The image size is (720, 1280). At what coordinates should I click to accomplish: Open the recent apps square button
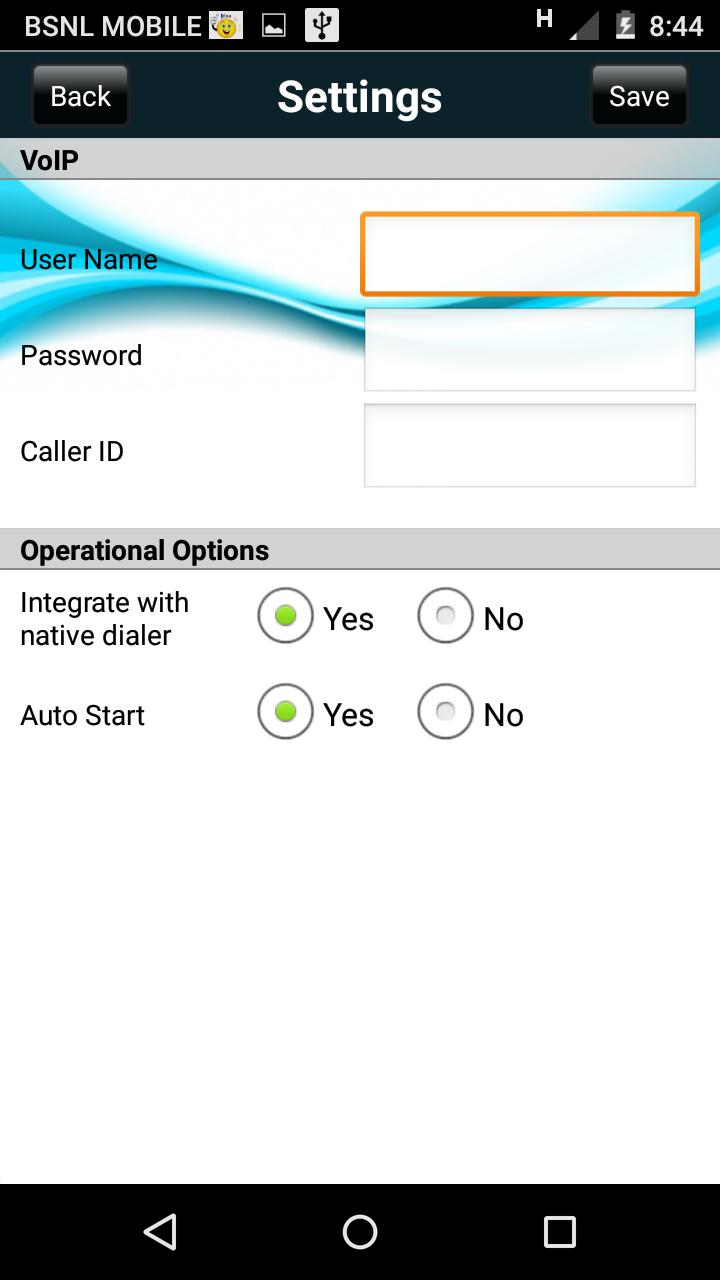point(560,1232)
